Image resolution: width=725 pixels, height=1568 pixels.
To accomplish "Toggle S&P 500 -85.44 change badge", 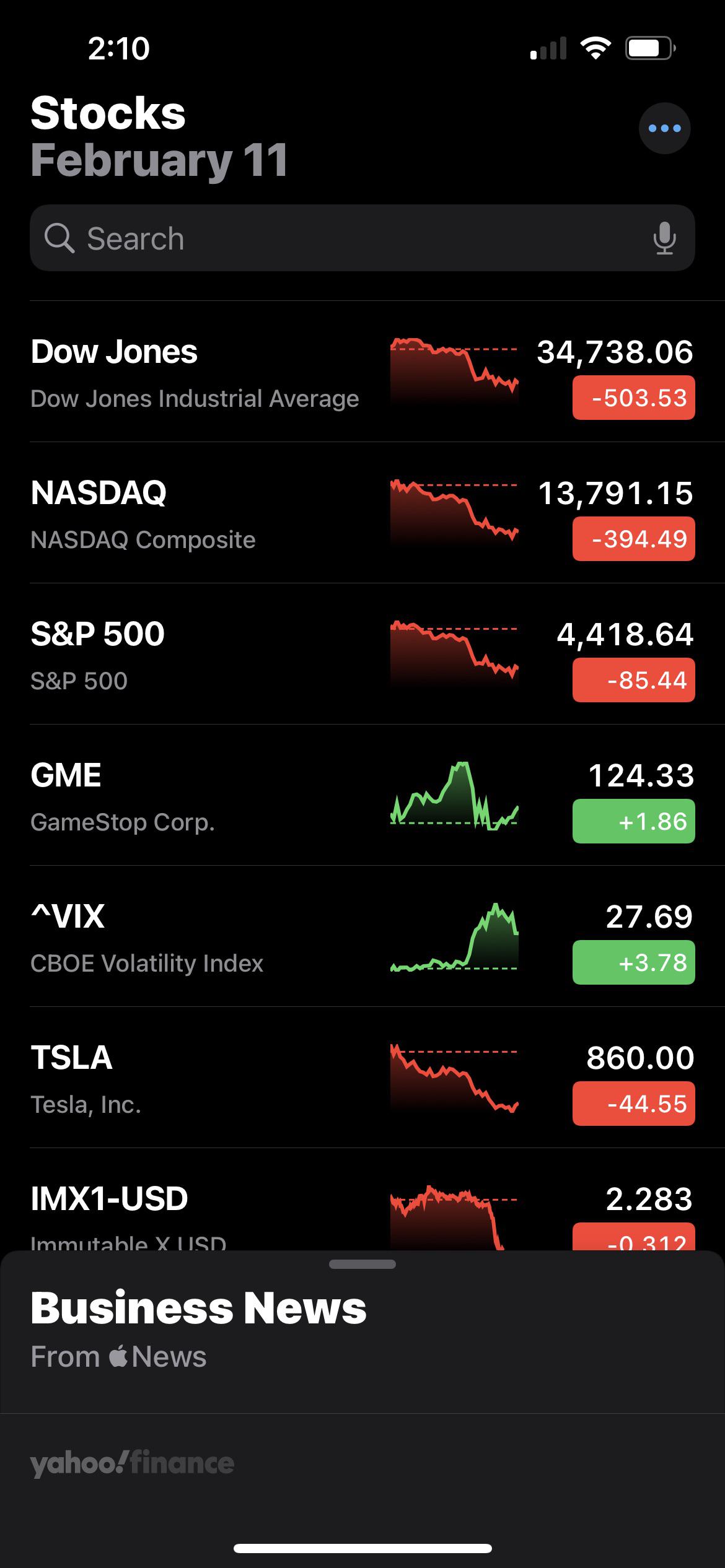I will (633, 681).
